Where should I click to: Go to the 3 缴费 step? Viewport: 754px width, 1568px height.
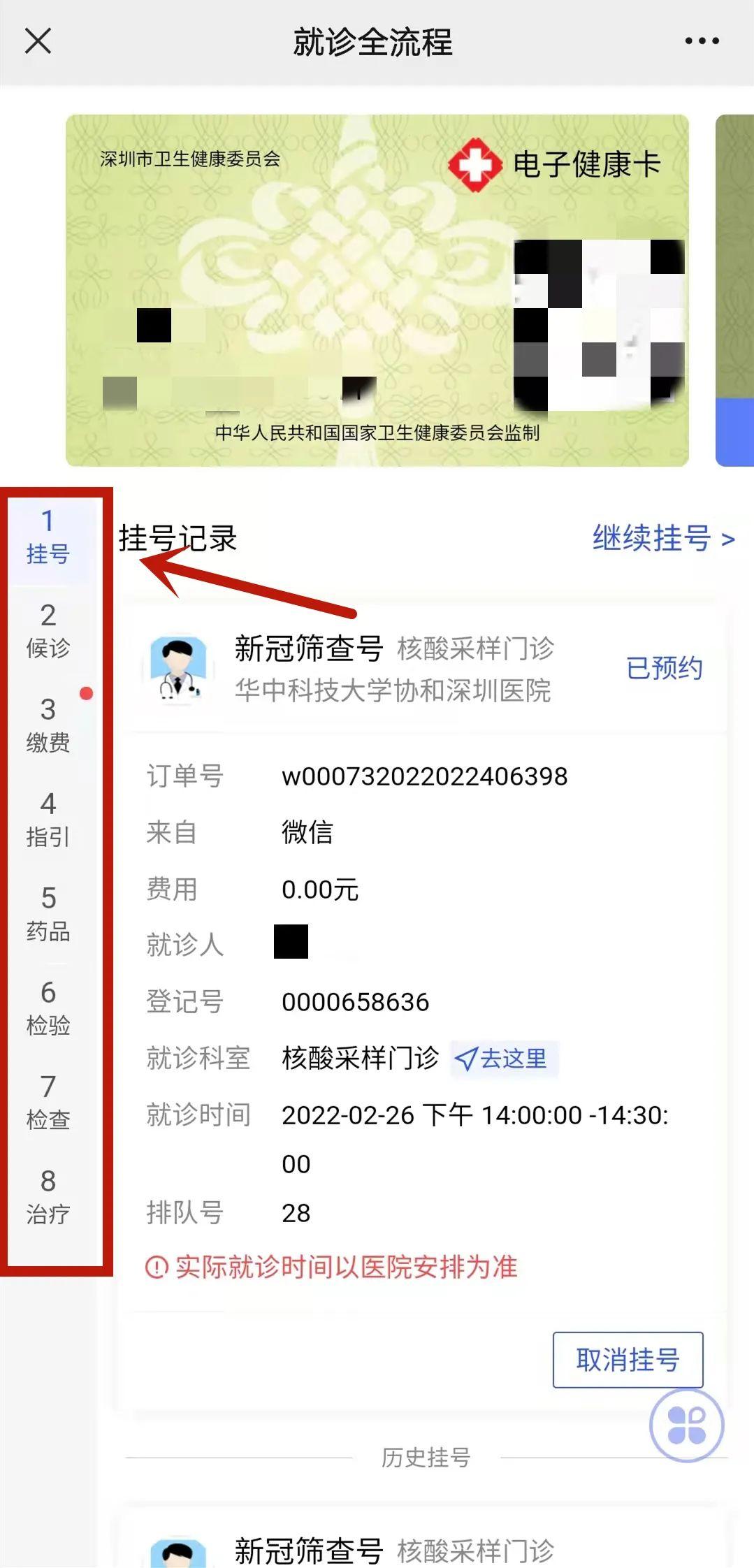pyautogui.click(x=48, y=725)
